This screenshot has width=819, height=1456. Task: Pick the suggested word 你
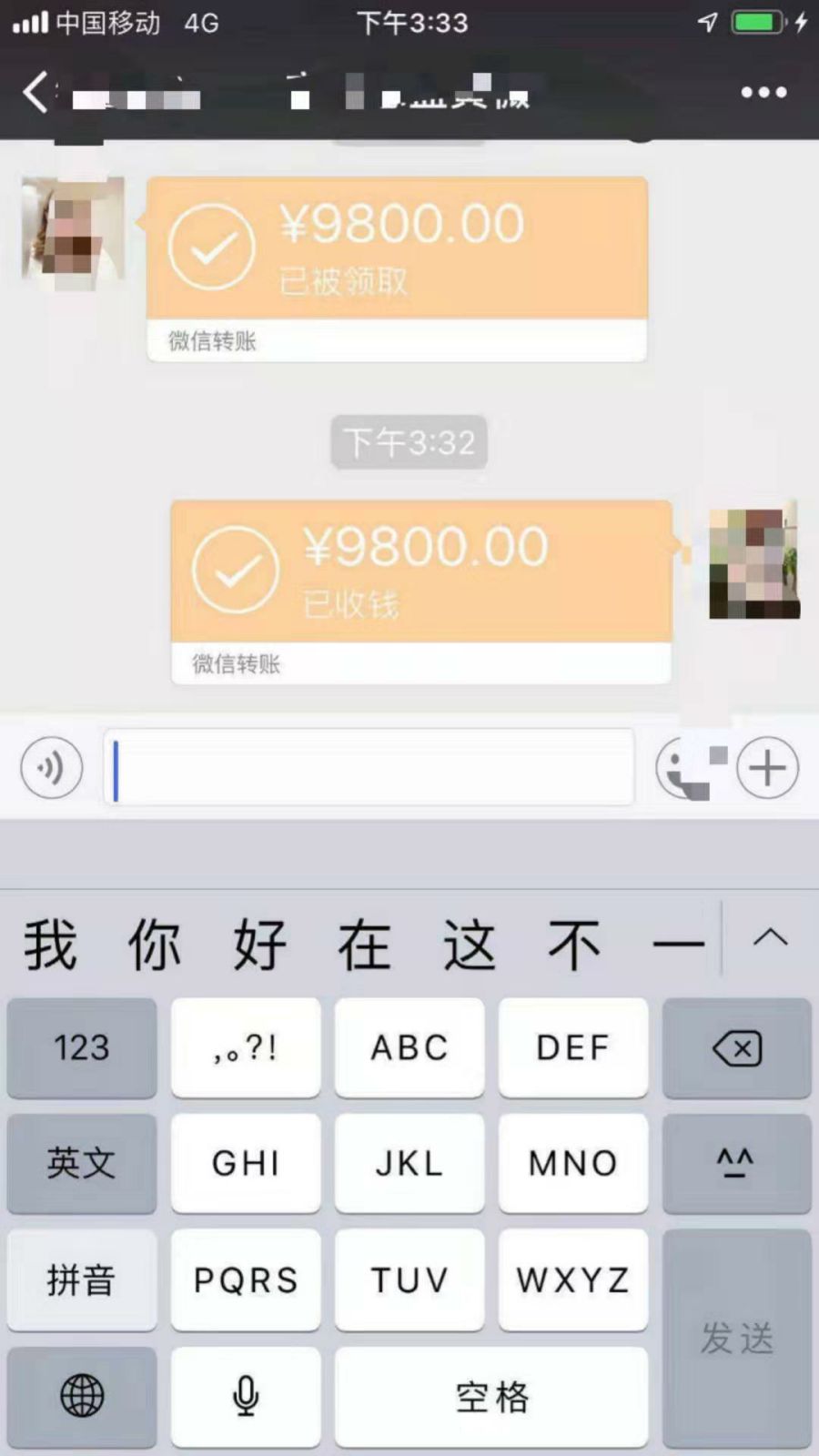(x=154, y=945)
